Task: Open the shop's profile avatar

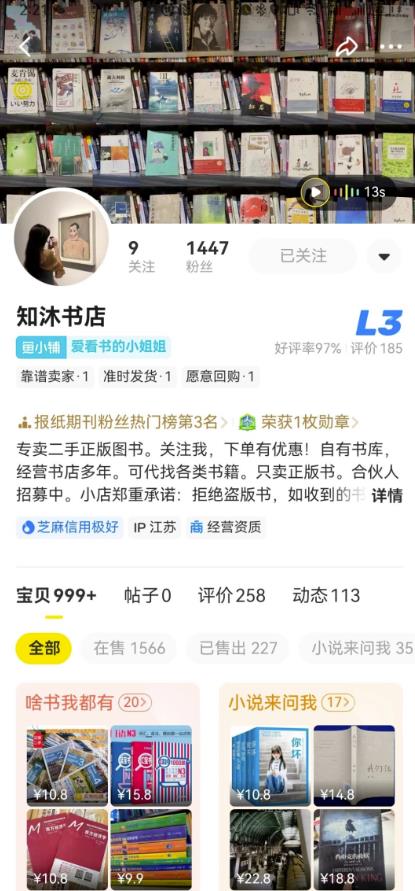Action: pos(61,238)
